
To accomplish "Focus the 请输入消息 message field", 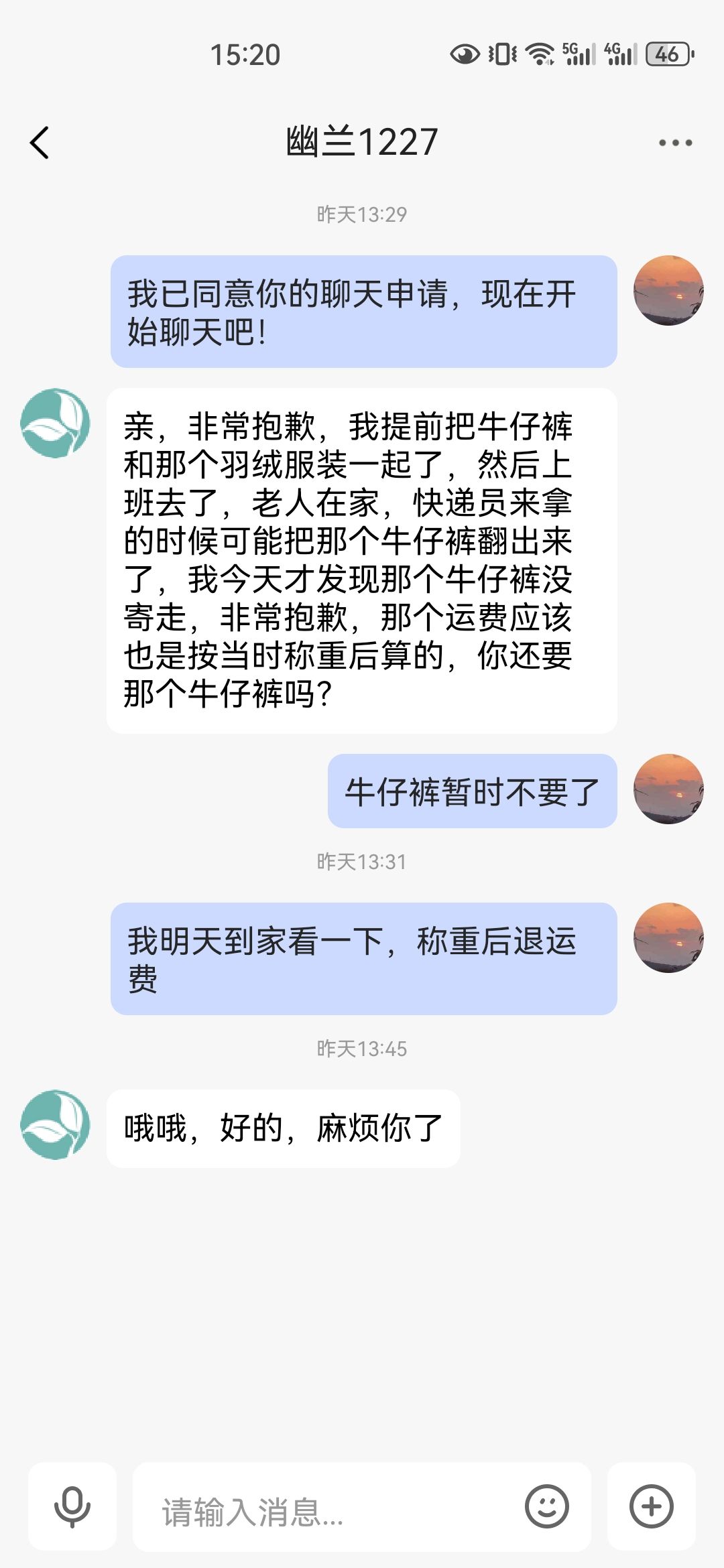I will [x=328, y=1508].
